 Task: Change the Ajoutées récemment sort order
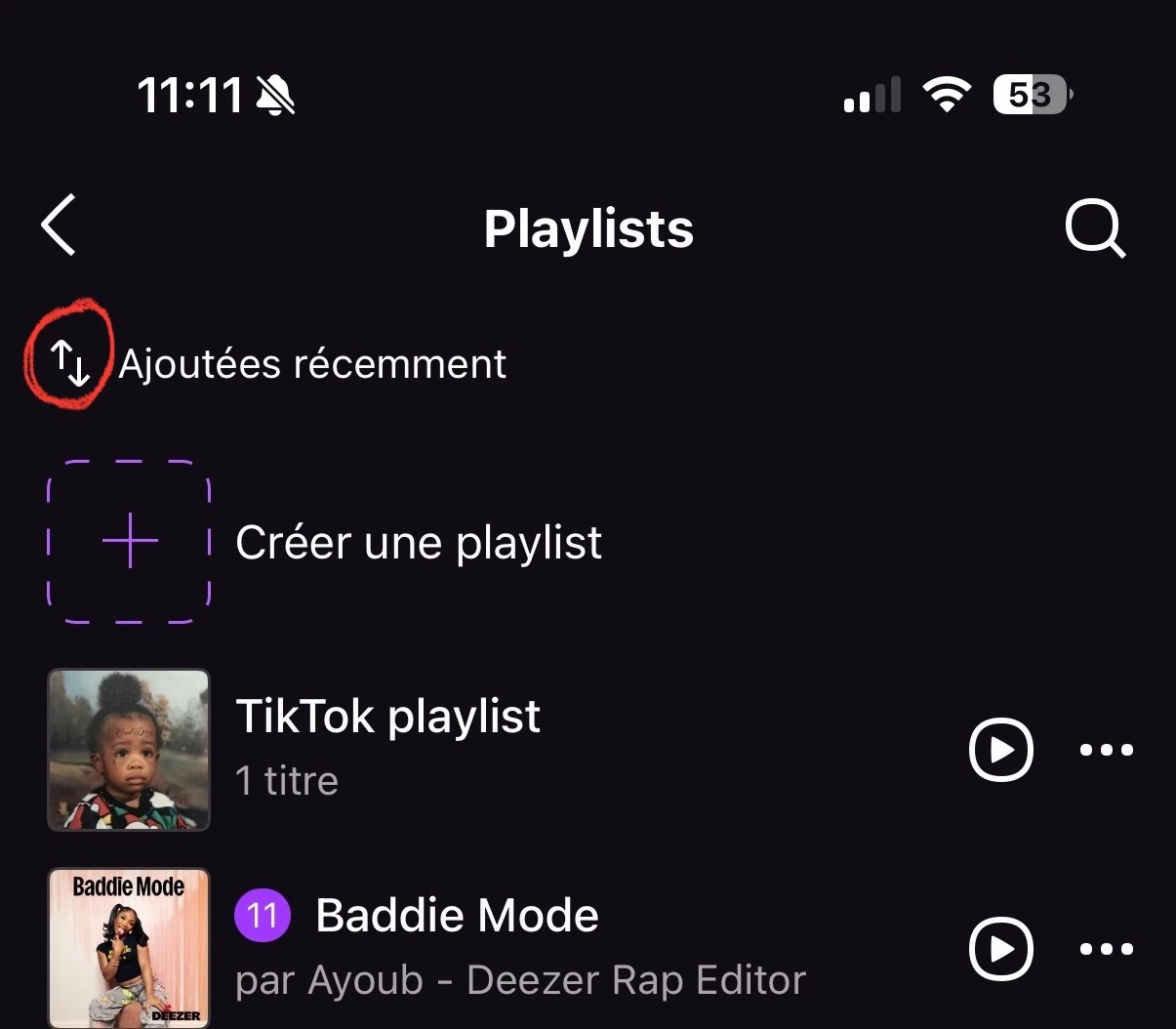pos(70,363)
